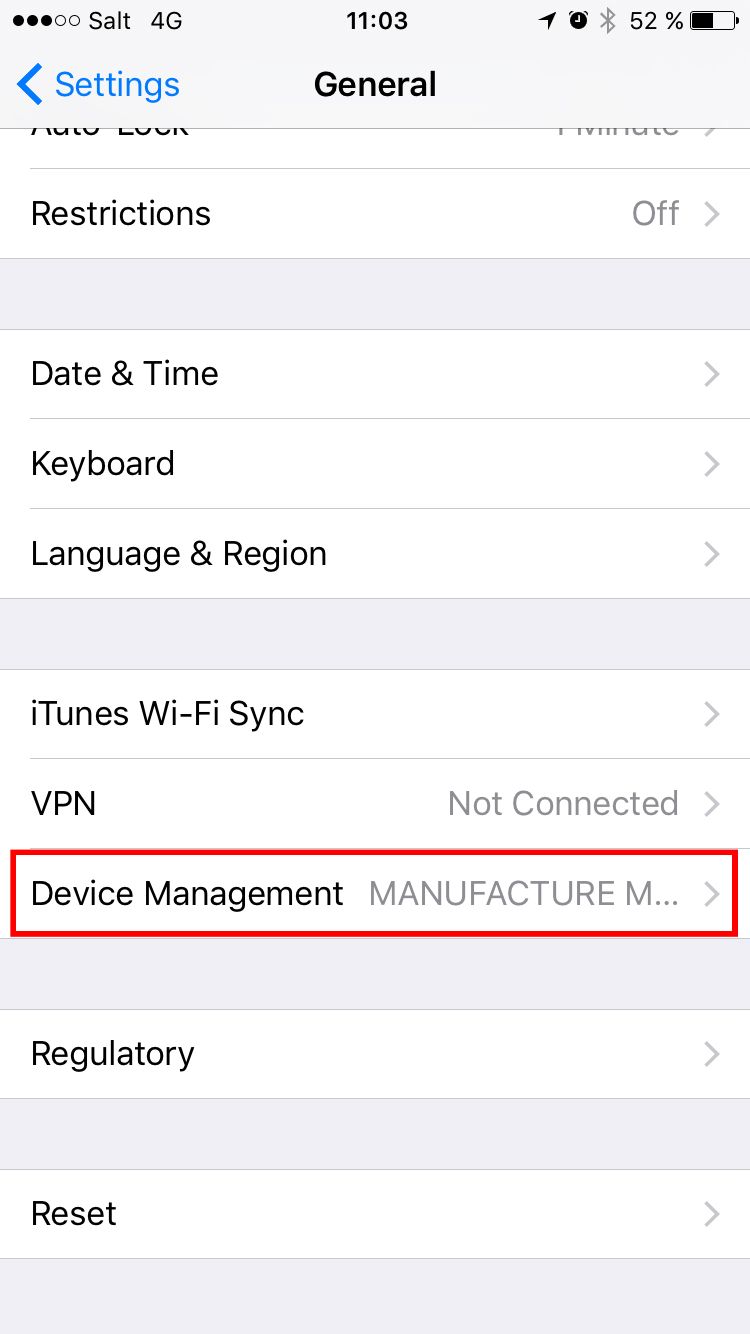Open iTunes Wi-Fi Sync
Image resolution: width=750 pixels, height=1334 pixels.
(375, 714)
